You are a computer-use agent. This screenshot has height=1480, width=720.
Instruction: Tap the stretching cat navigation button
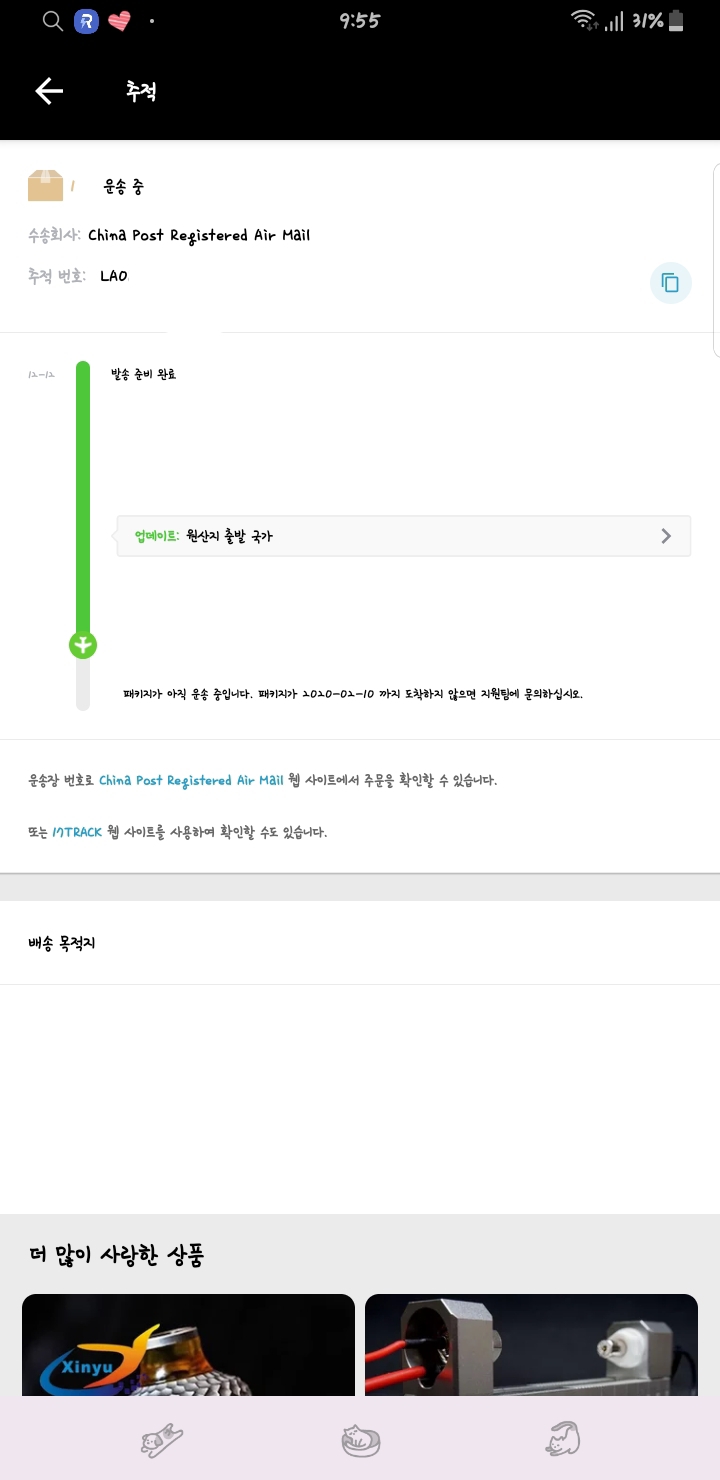161,1440
